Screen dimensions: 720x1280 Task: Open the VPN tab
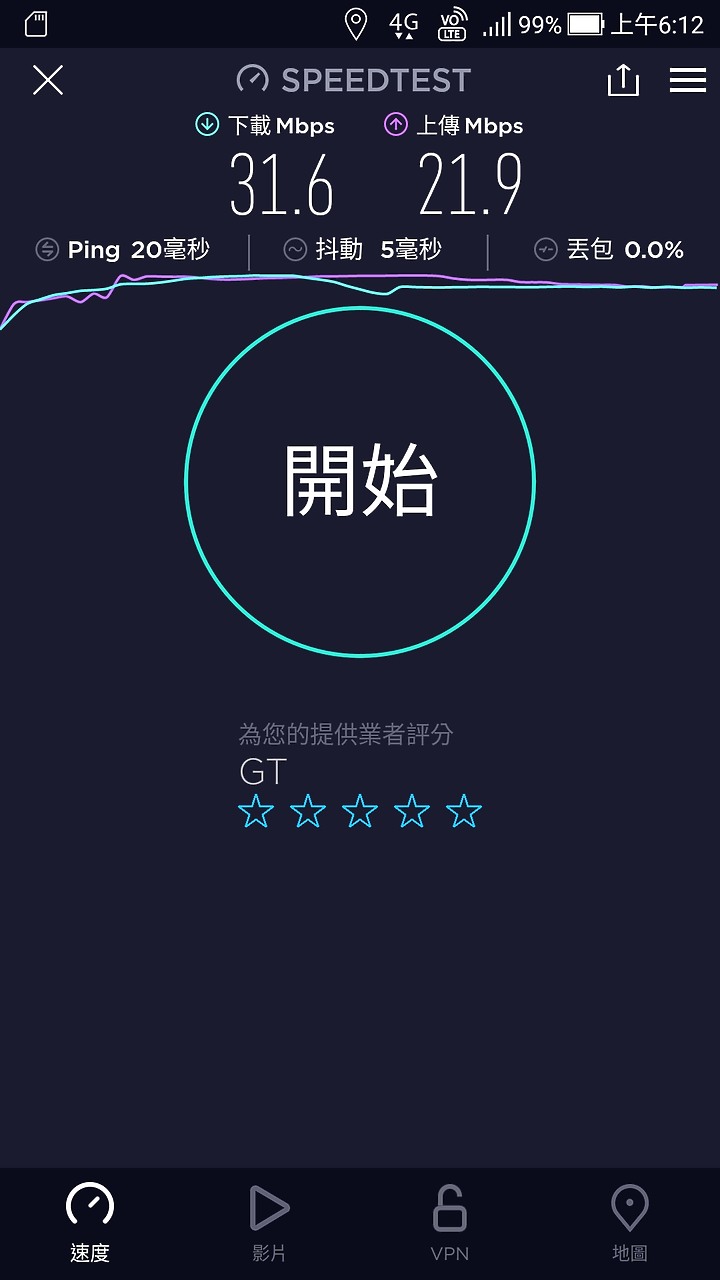449,1222
